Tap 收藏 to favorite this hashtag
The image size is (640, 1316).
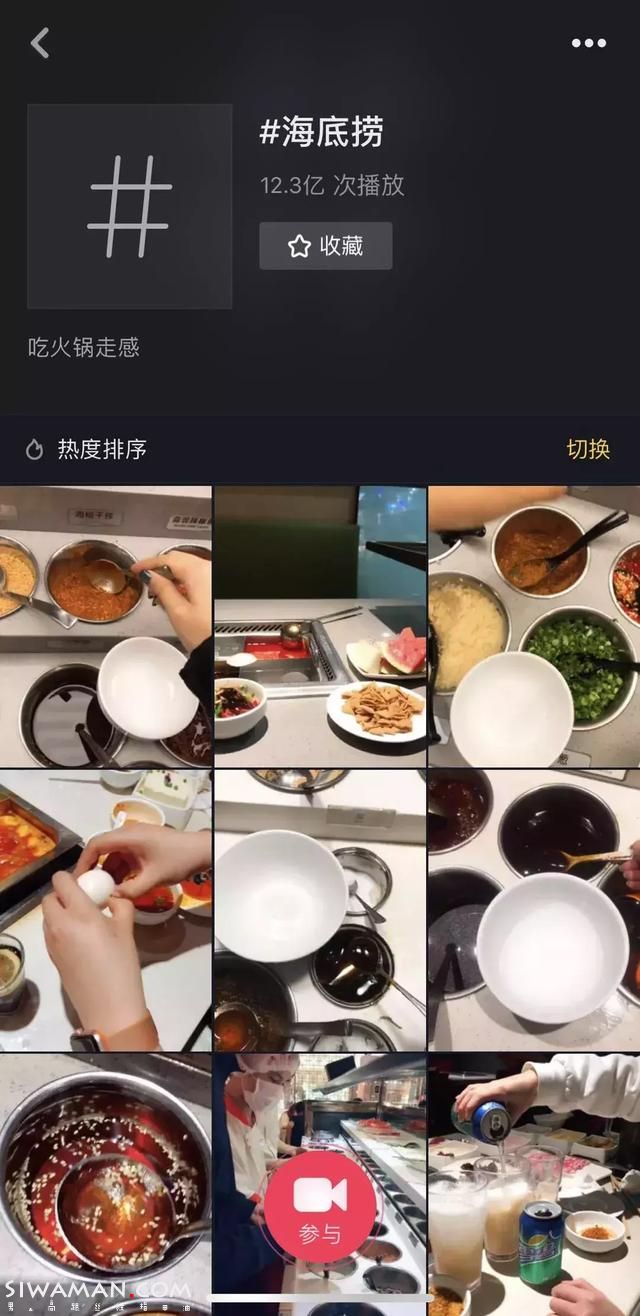tap(326, 246)
